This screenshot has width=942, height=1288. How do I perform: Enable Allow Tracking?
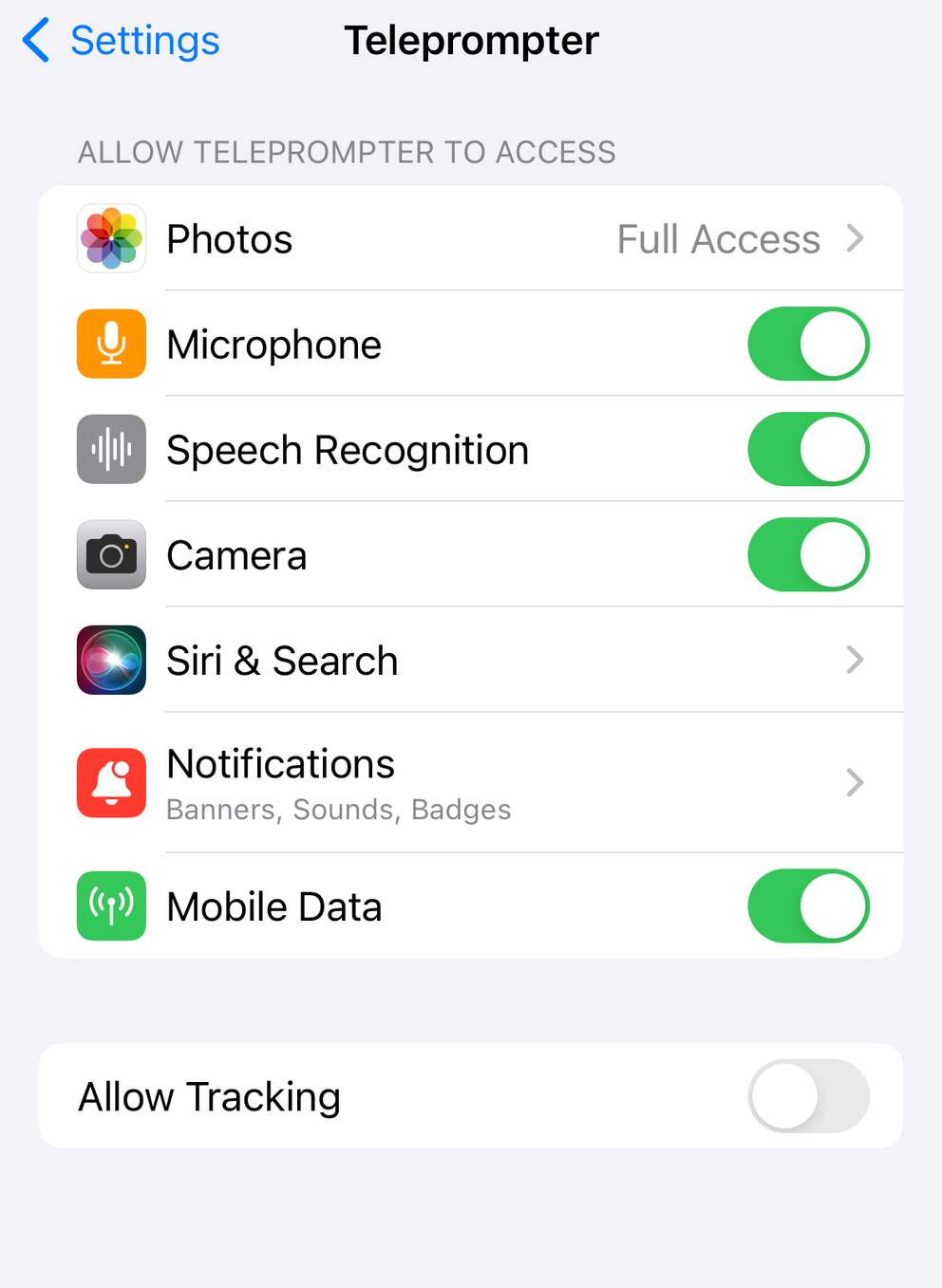point(808,1095)
